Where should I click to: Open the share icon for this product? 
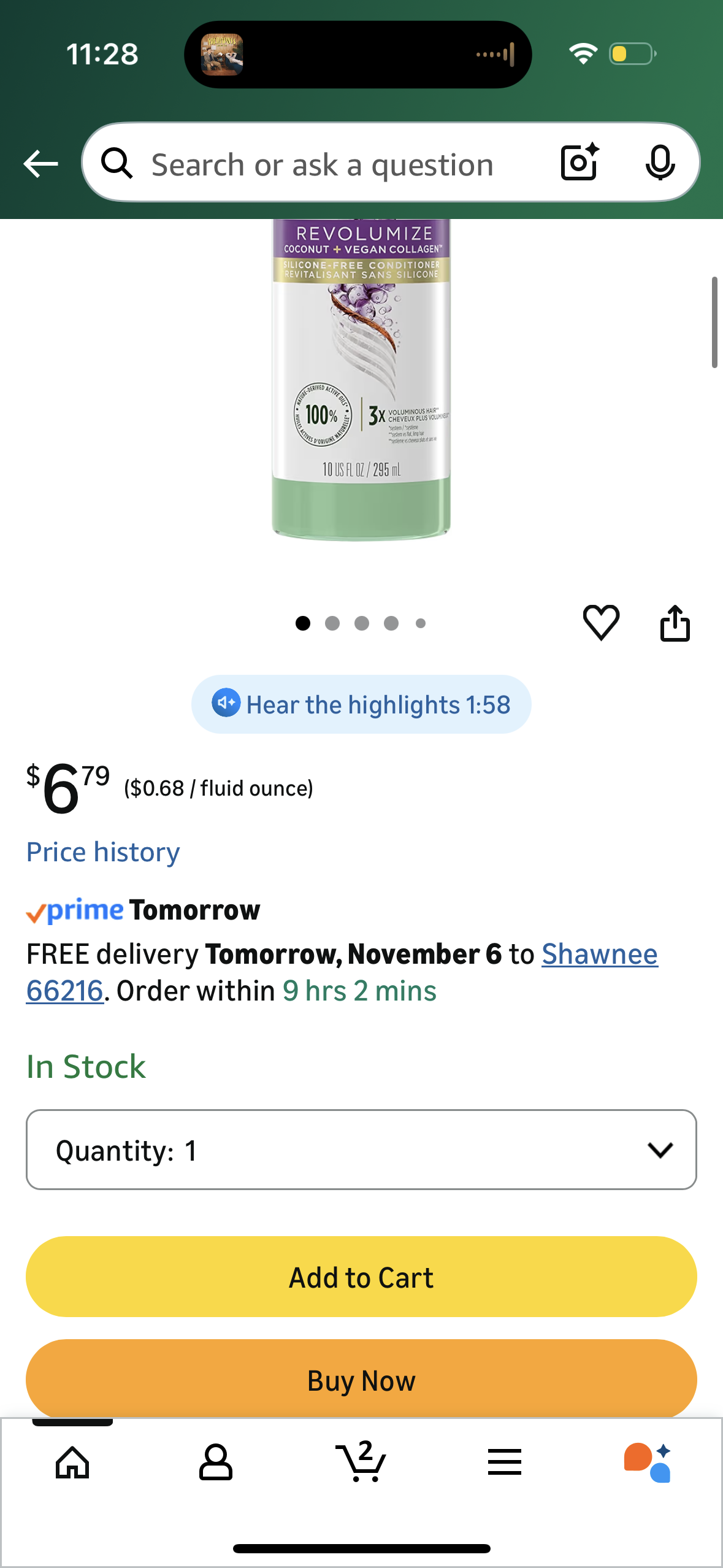[675, 623]
